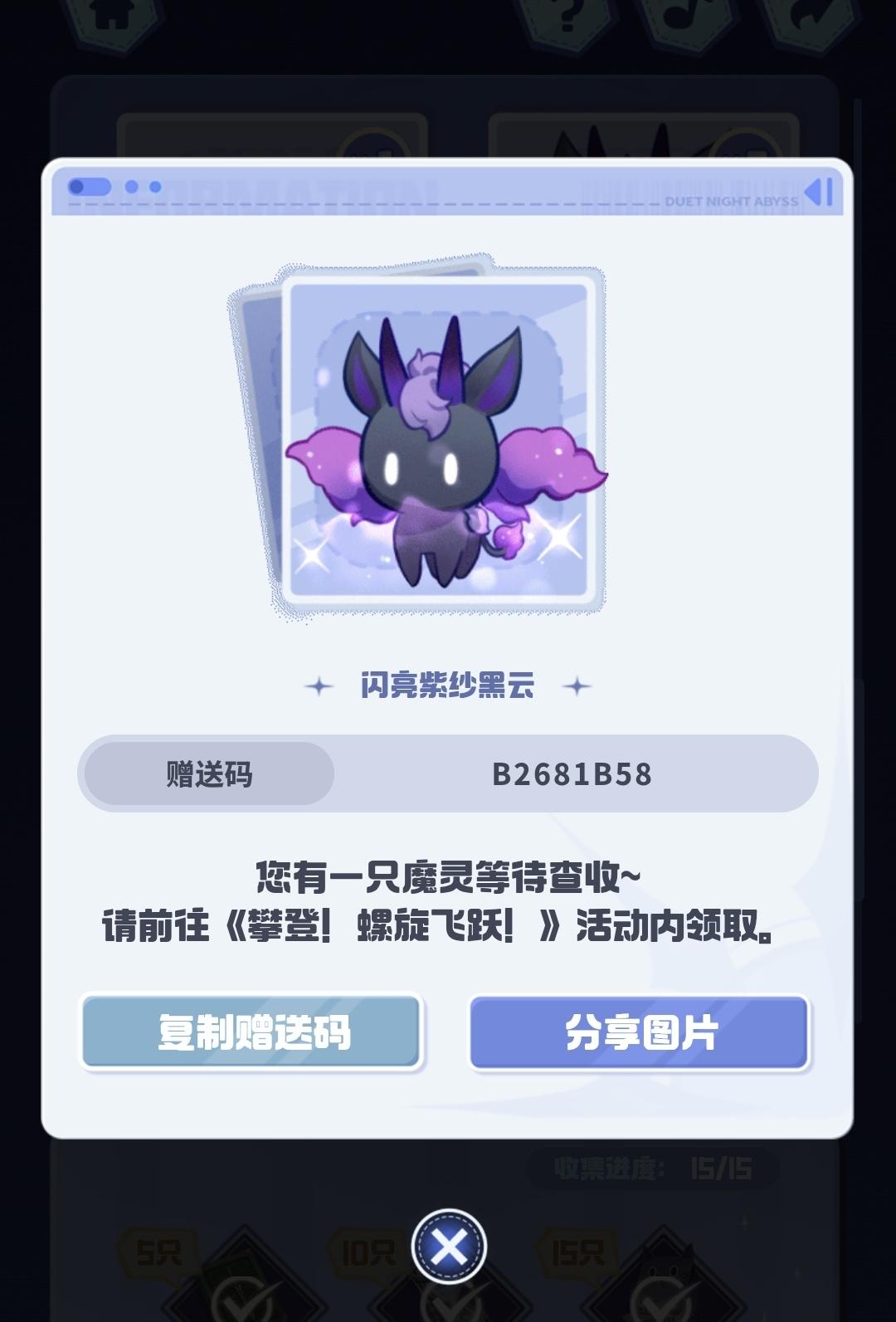Close the gift code dialog
Viewport: 896px width, 1322px height.
(x=449, y=1246)
